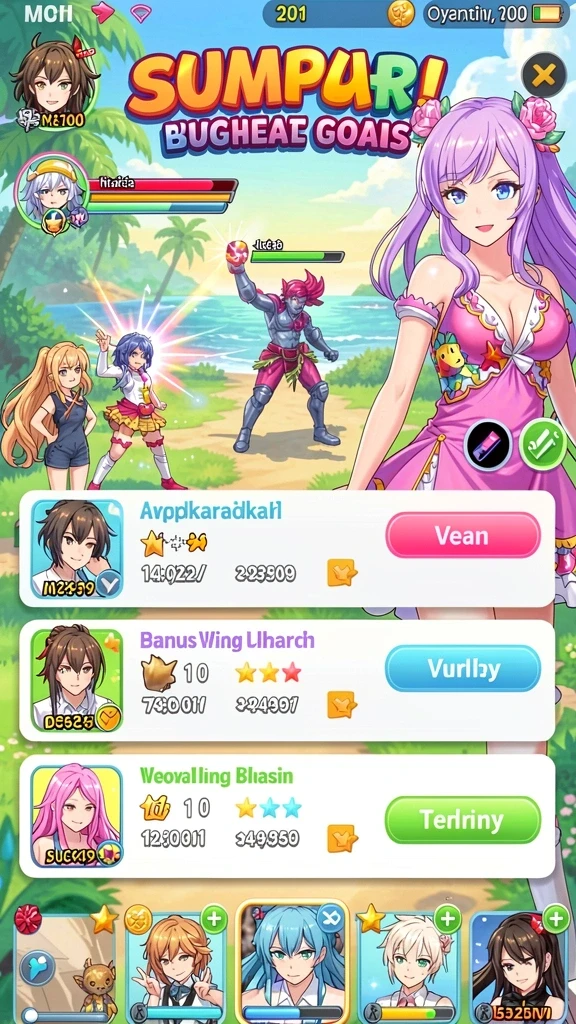
Task: Tap the gold coin counter icon
Action: 401,13
